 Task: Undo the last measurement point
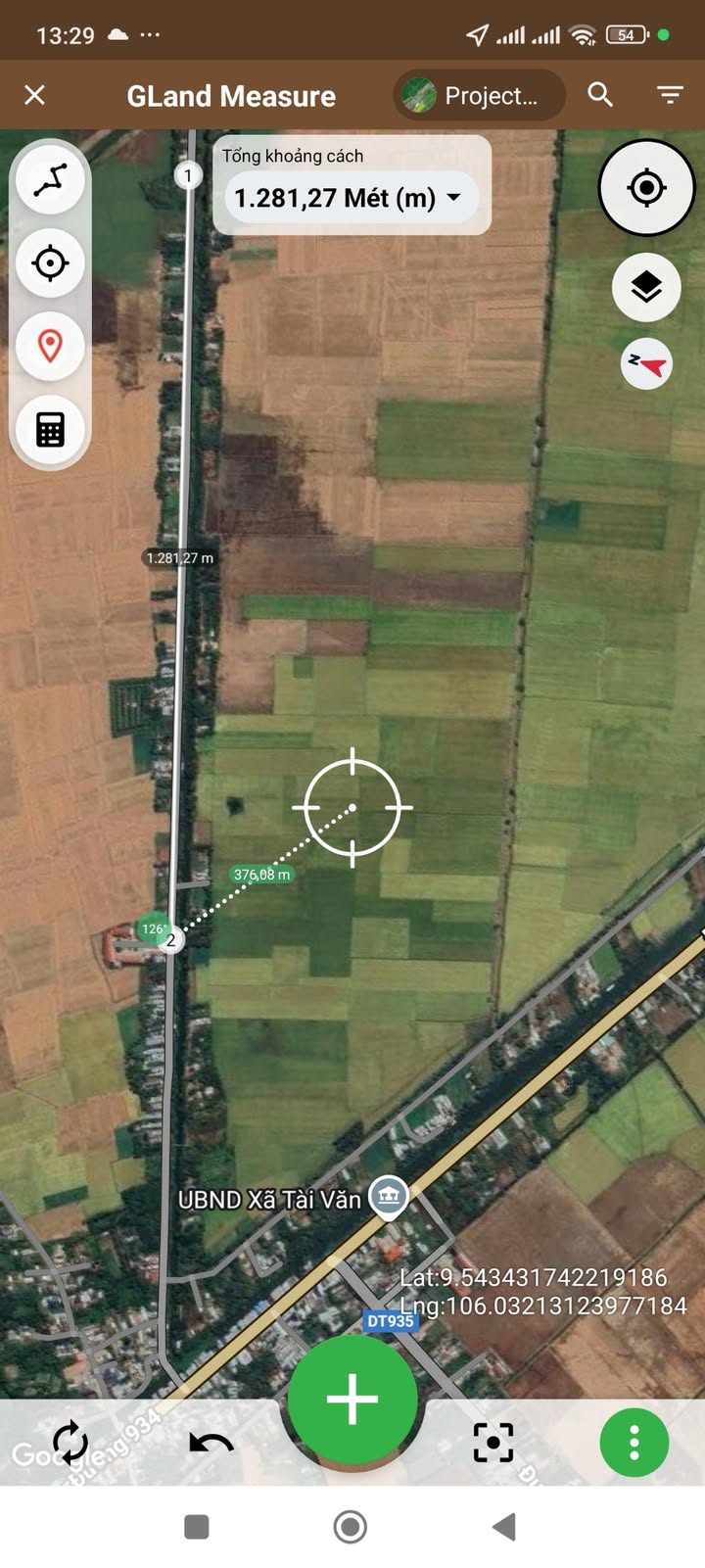click(211, 1443)
